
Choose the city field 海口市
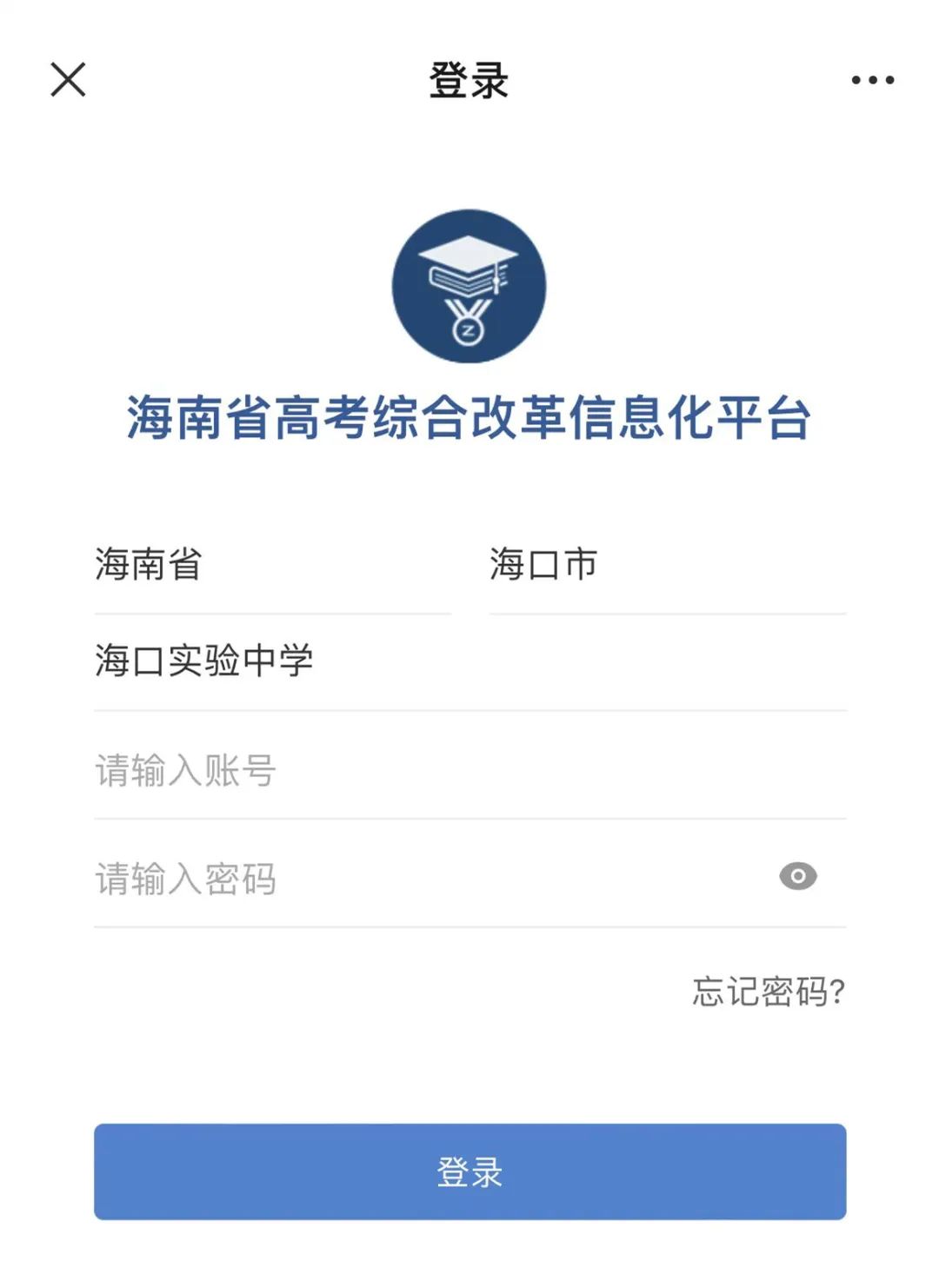pyautogui.click(x=666, y=565)
